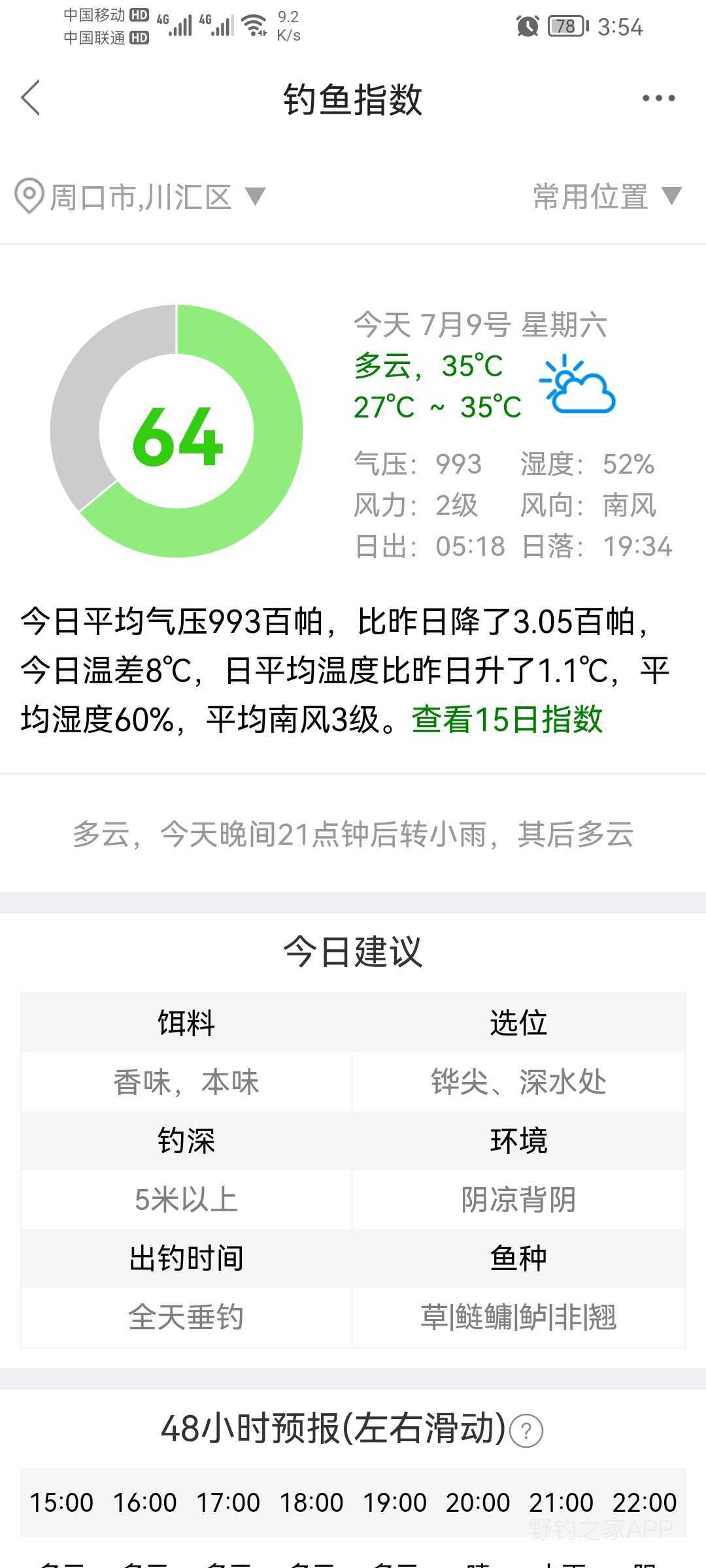Open the 查看15日指数 link

[x=507, y=720]
